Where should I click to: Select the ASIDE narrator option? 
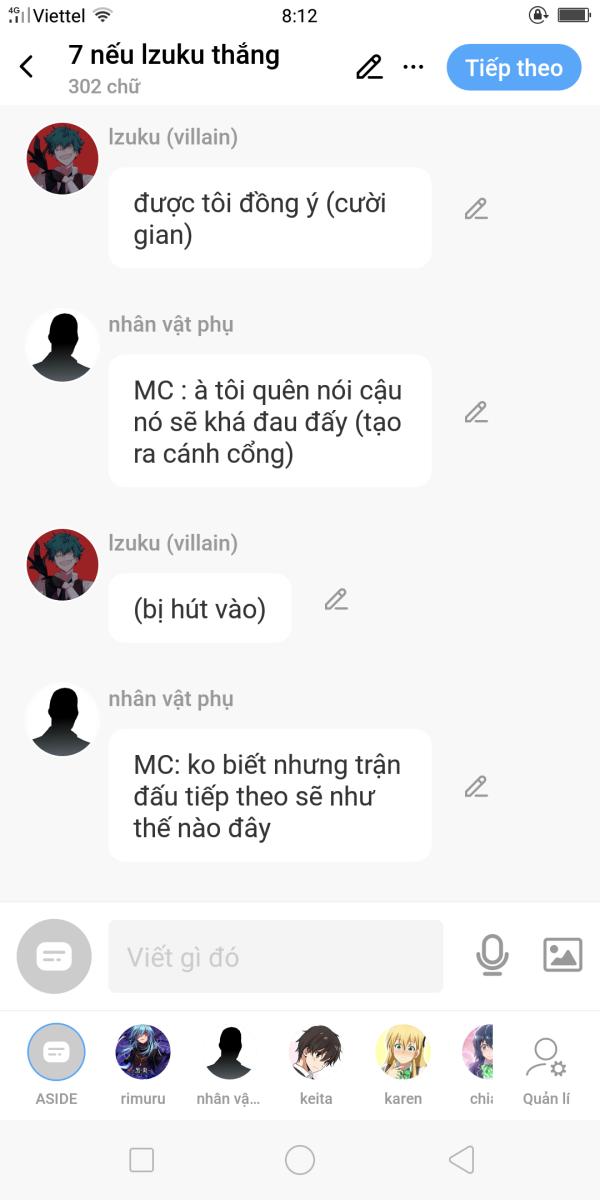click(56, 1065)
